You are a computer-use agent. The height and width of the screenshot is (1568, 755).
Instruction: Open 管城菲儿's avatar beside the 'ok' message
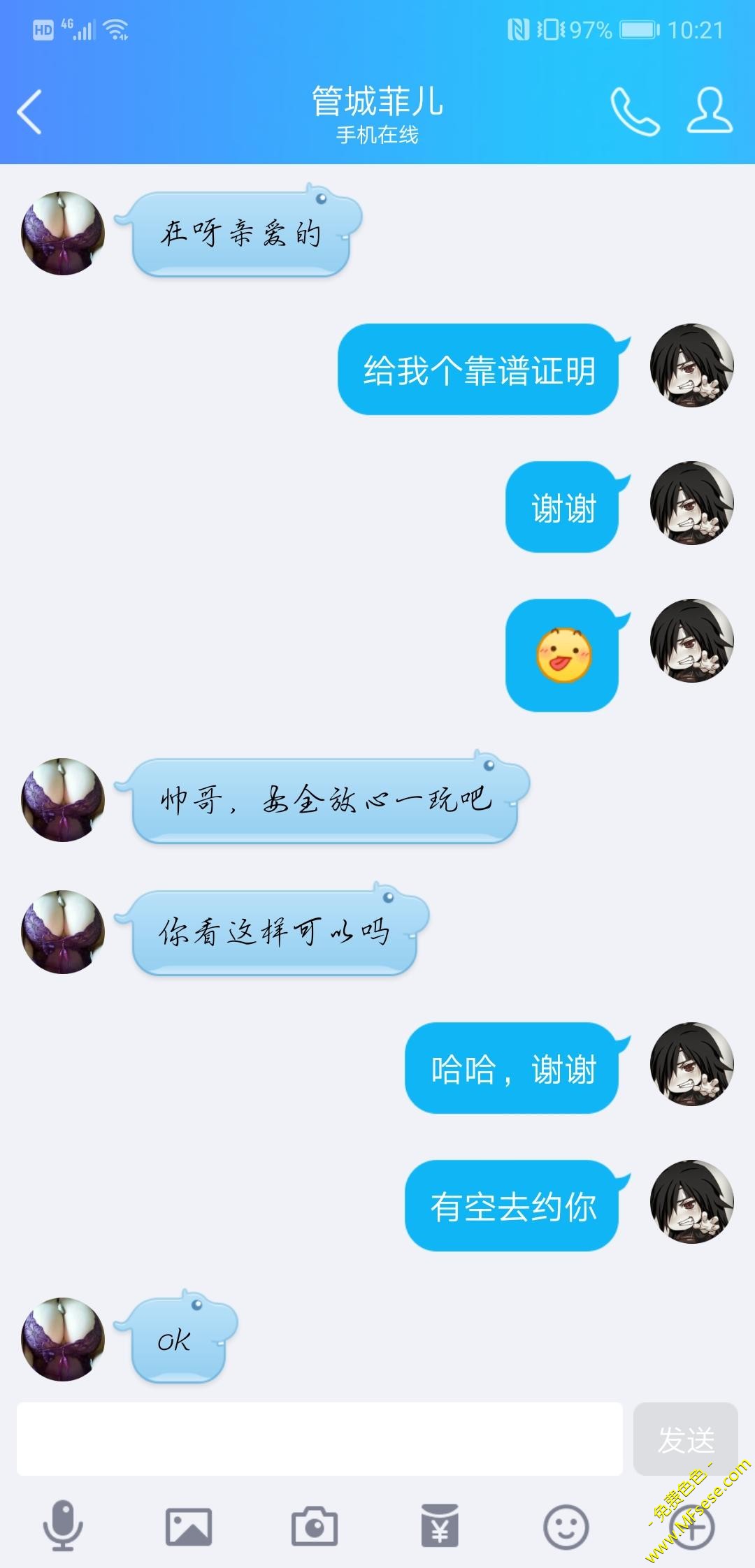click(x=63, y=1339)
